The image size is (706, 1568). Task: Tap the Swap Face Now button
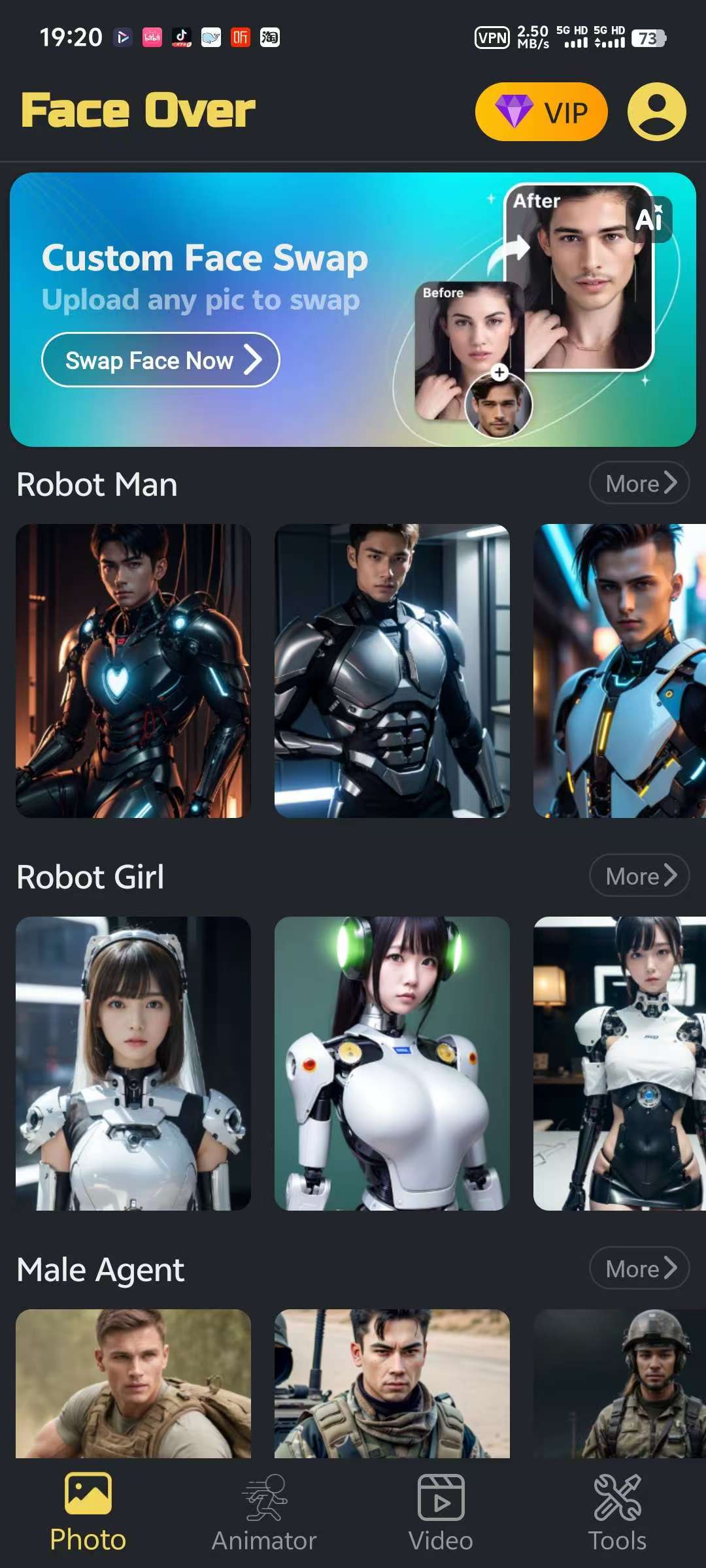[x=161, y=360]
